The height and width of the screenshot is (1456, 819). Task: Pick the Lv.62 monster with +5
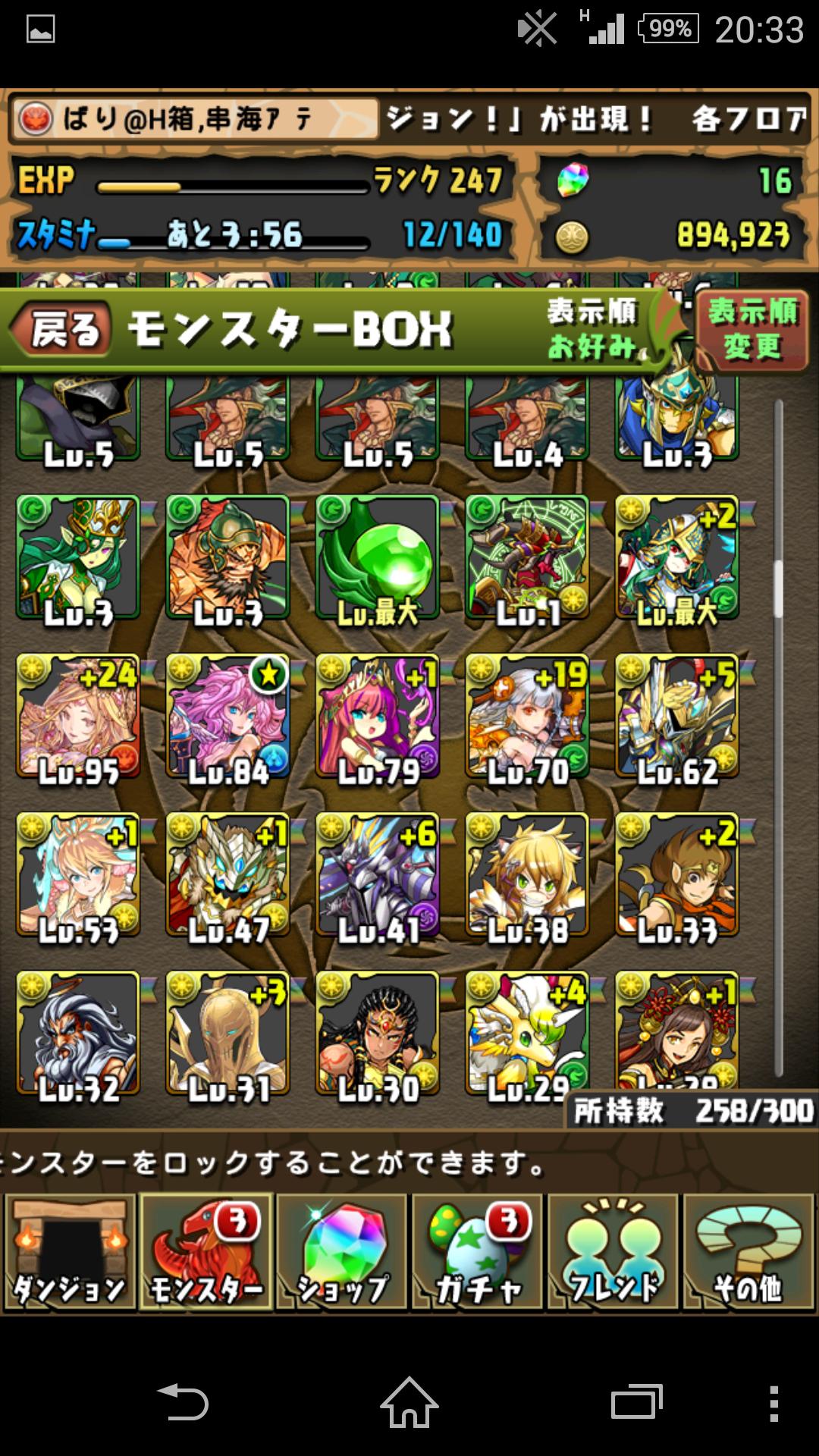click(x=677, y=717)
